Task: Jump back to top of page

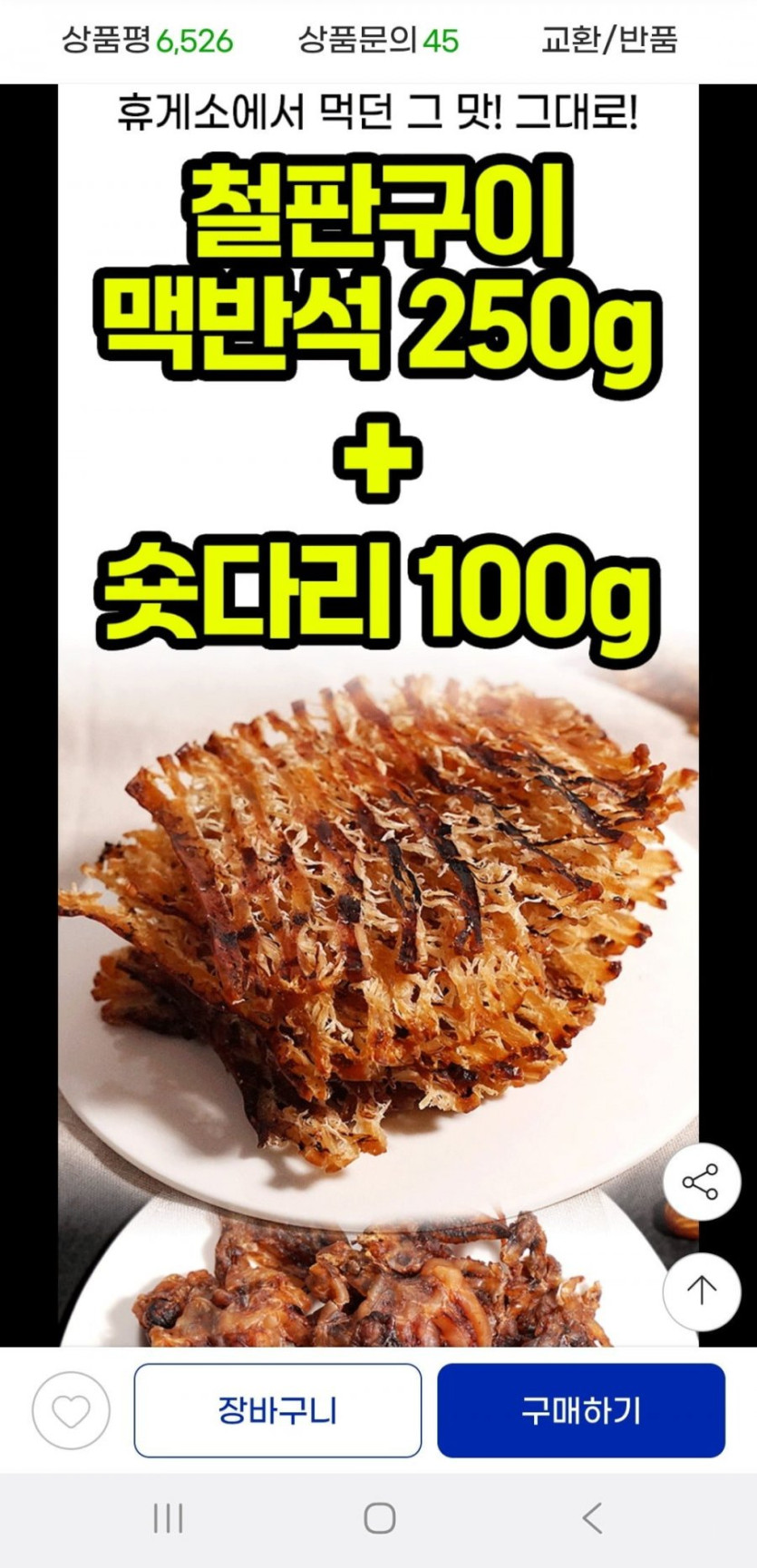Action: [x=701, y=1290]
